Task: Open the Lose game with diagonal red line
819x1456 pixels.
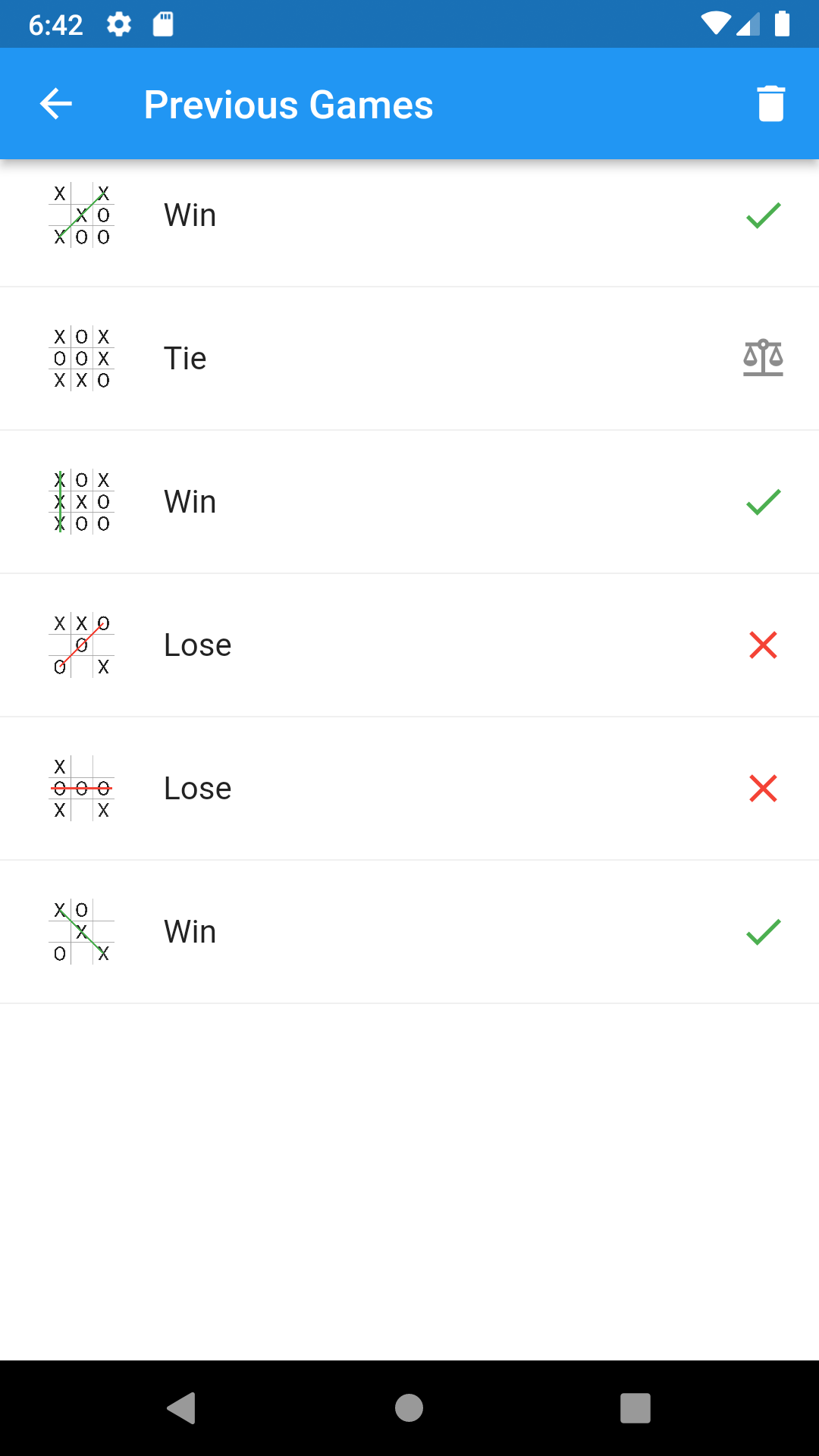Action: pyautogui.click(x=409, y=645)
